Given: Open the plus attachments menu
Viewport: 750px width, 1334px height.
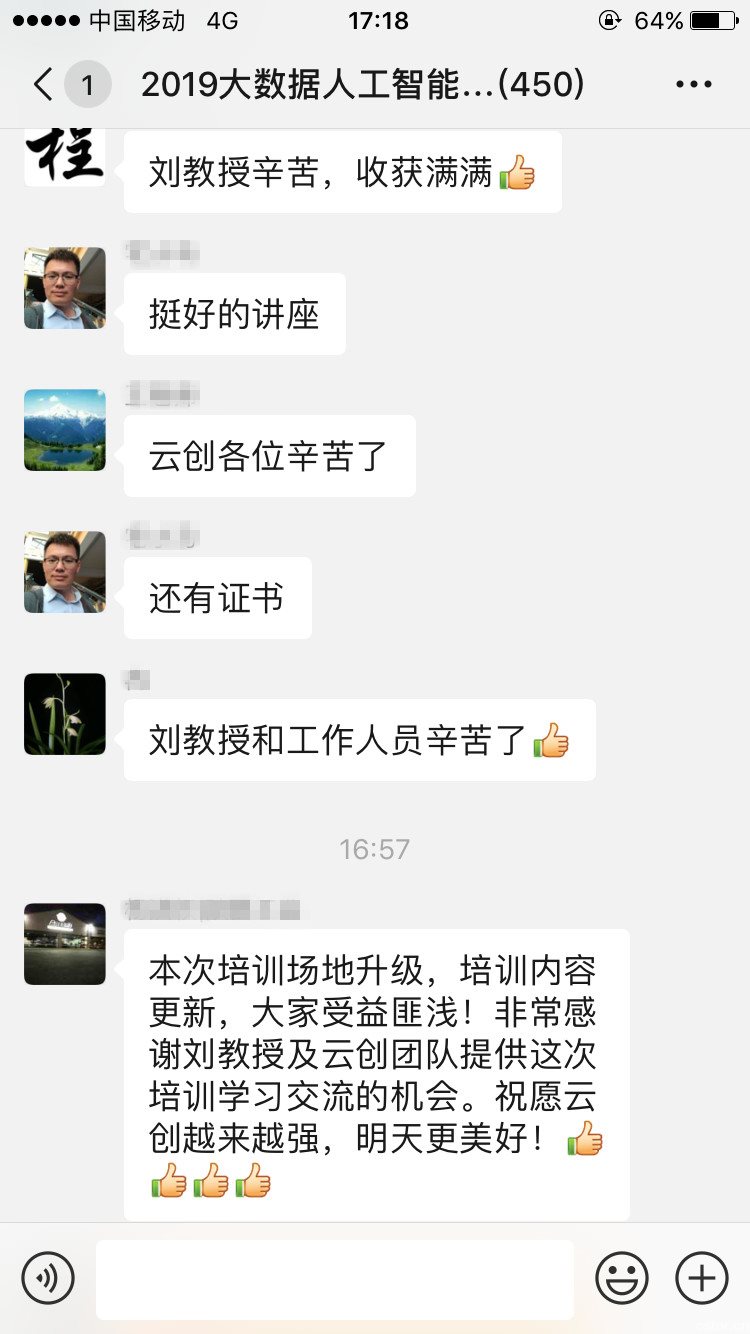Looking at the screenshot, I should tap(702, 1278).
